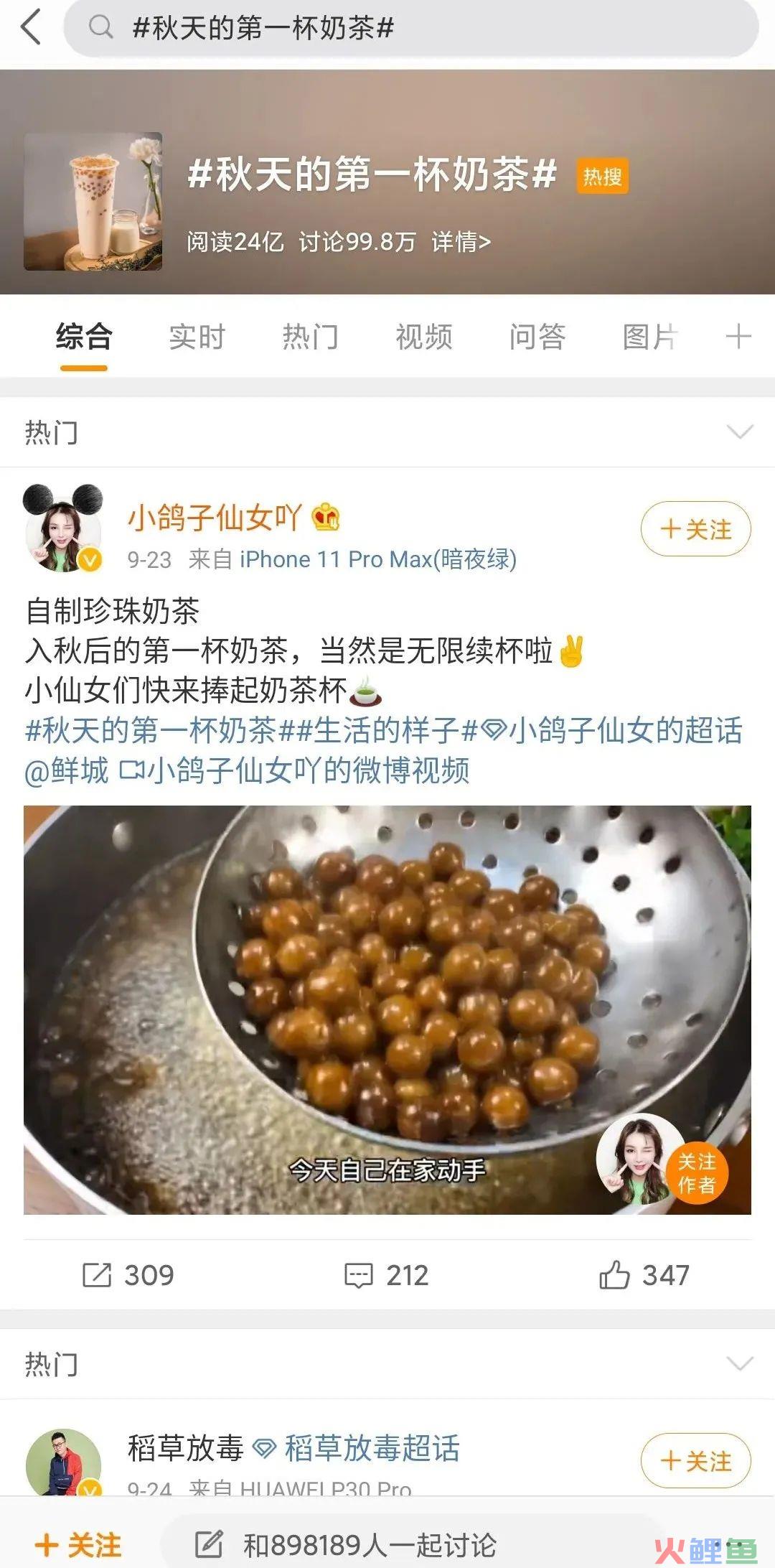Open the topic 详情 link
Screen dimensions: 775x1568
[461, 242]
